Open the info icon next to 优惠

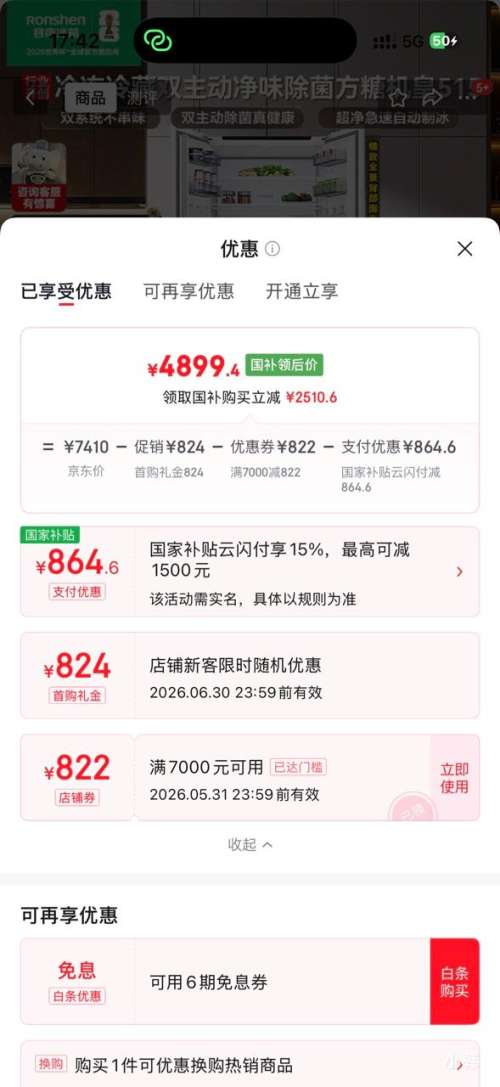click(x=273, y=249)
